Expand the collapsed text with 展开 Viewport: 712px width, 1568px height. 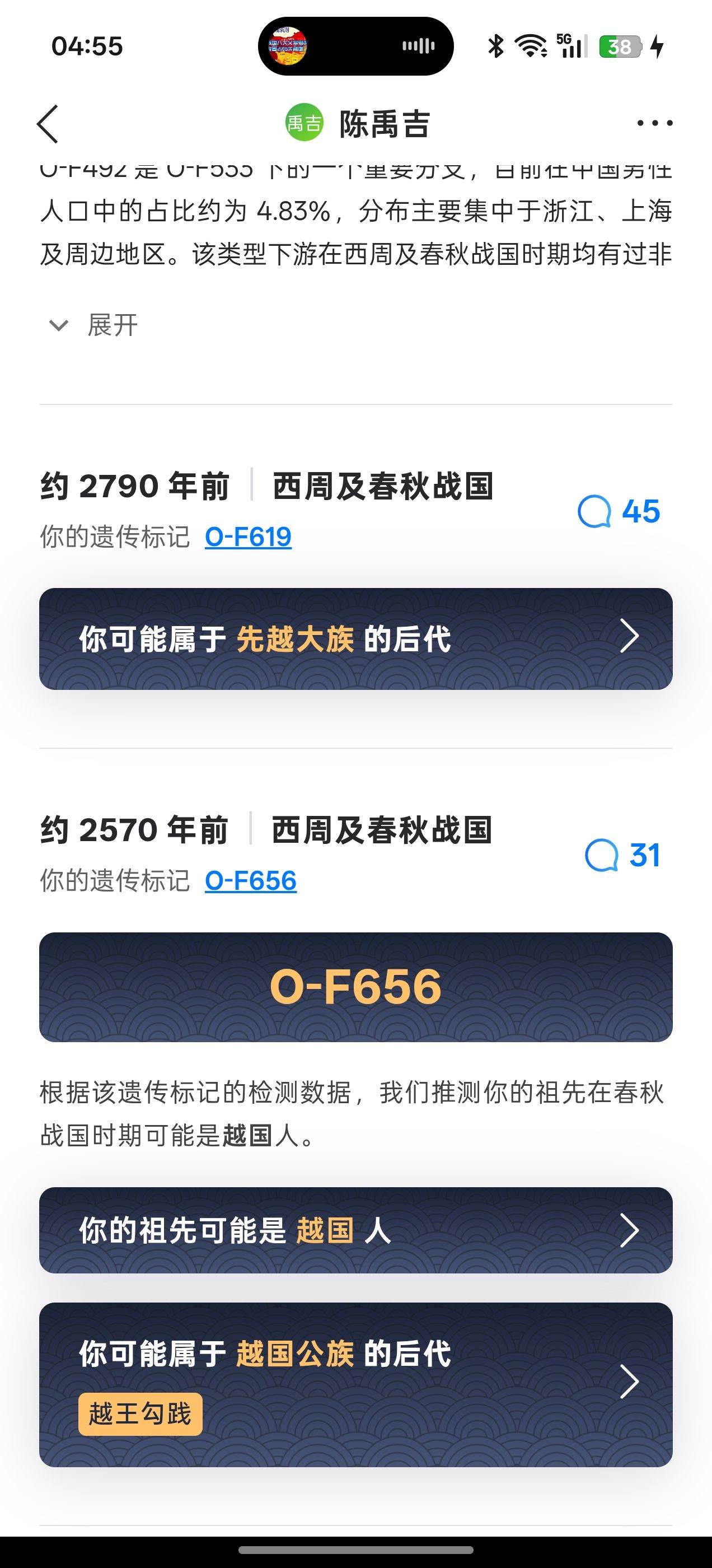(x=93, y=325)
